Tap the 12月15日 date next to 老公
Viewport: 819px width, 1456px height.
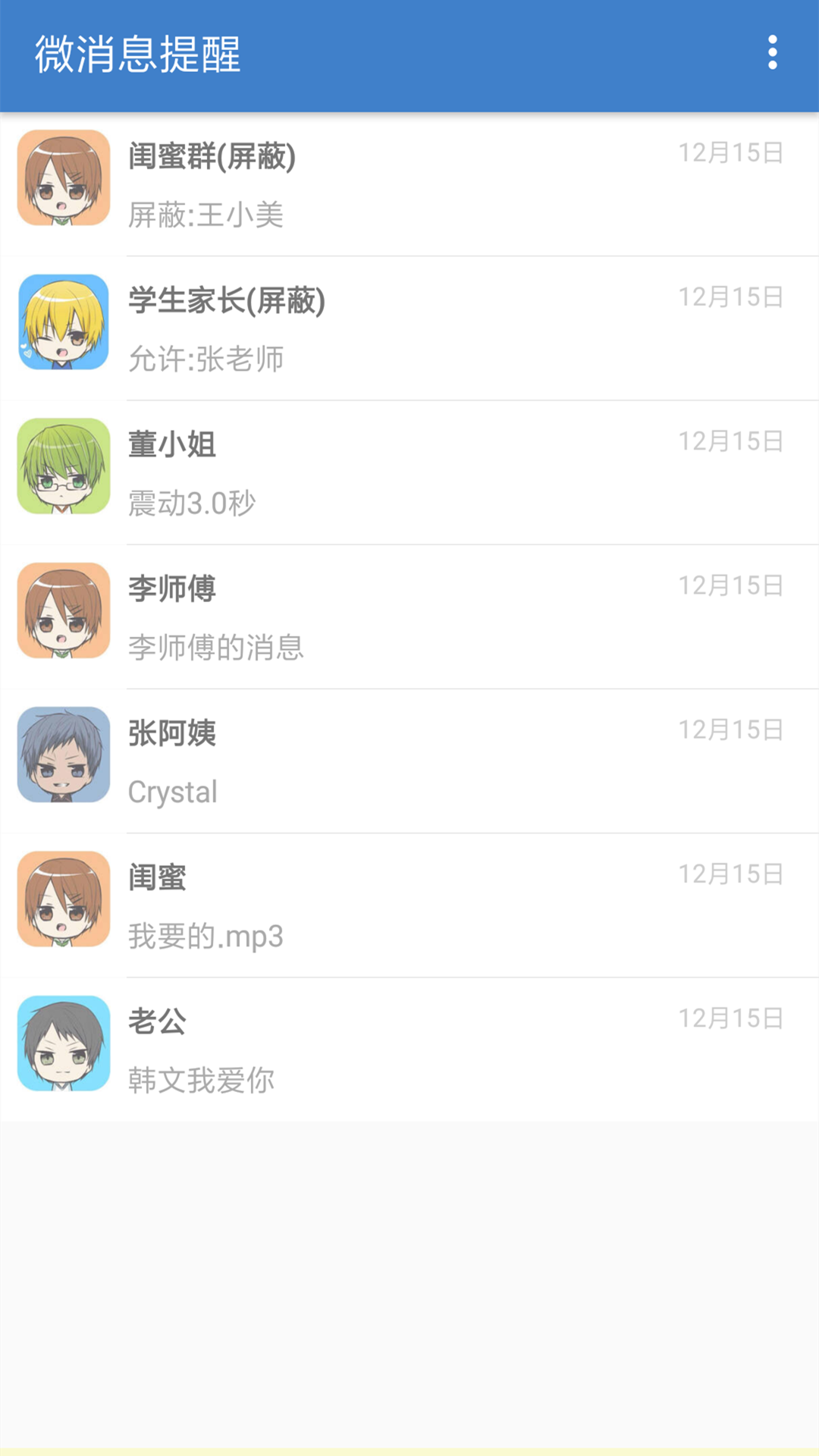tap(731, 1018)
